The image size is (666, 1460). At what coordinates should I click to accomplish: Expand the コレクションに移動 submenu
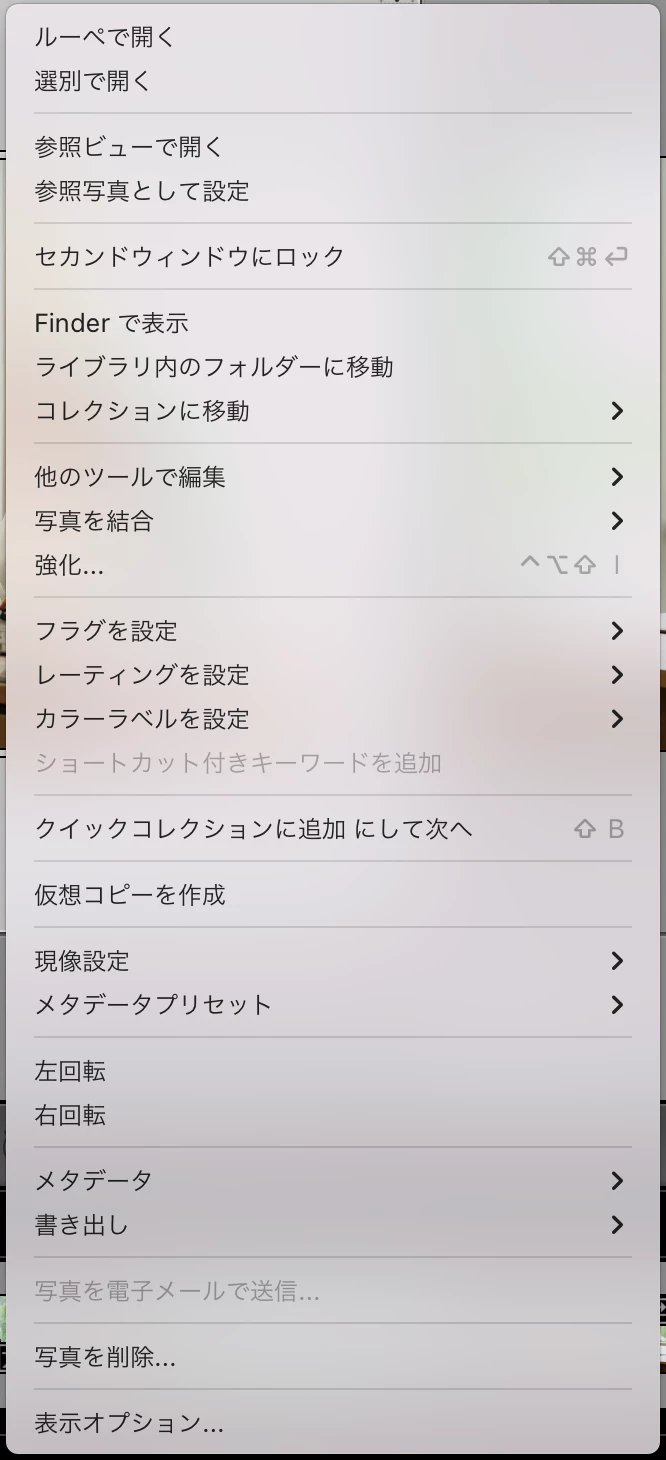(142, 412)
